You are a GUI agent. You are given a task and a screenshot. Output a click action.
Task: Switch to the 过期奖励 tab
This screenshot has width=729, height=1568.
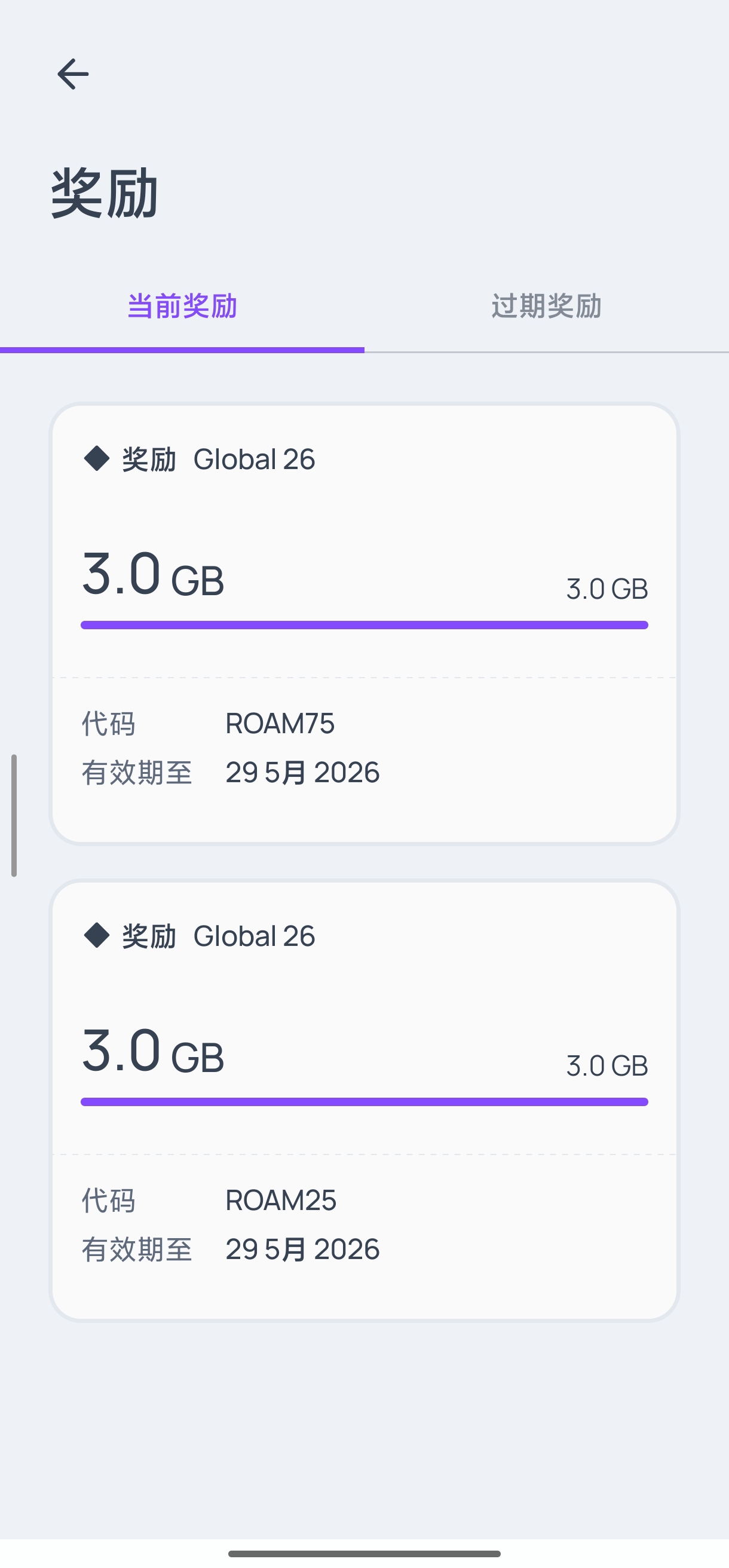(x=546, y=307)
